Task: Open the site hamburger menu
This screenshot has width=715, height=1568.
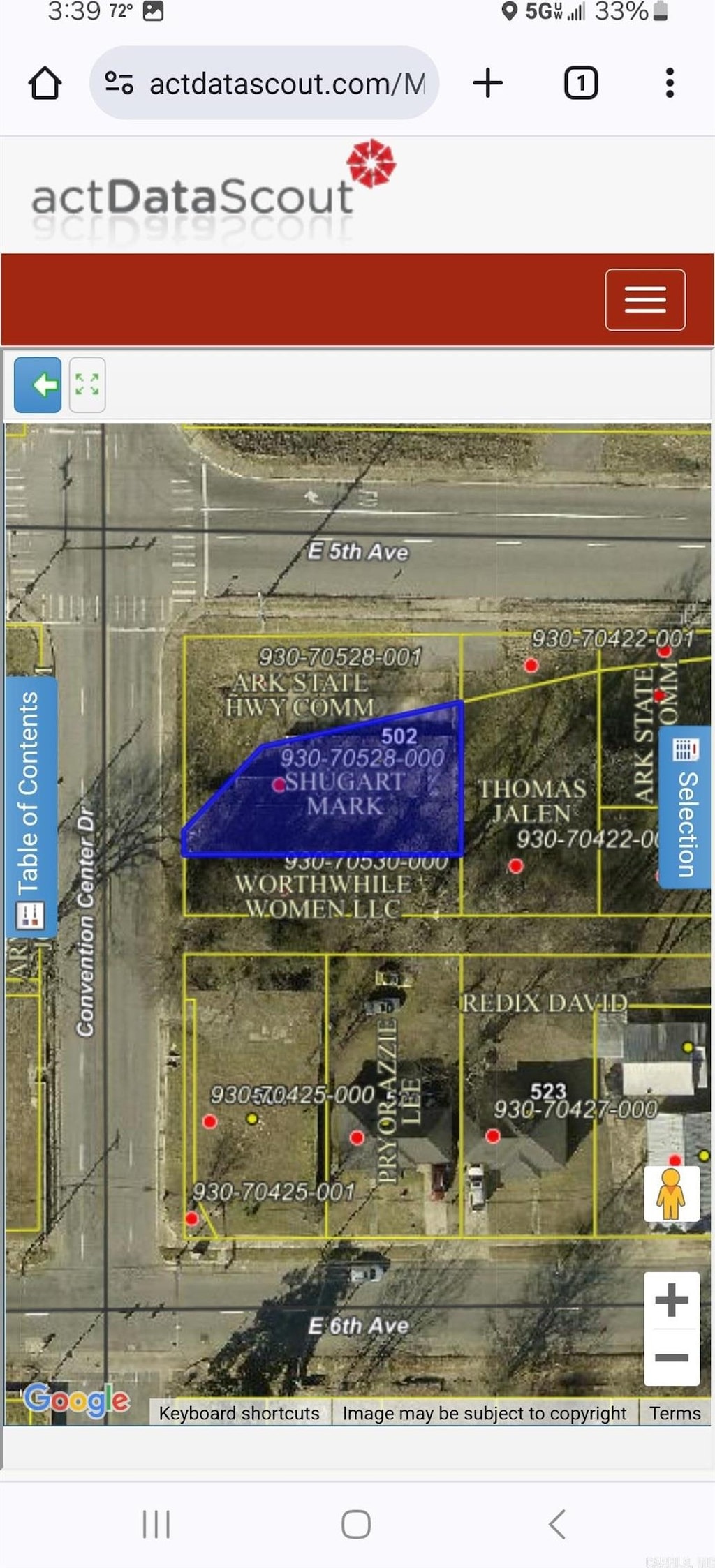Action: tap(644, 299)
